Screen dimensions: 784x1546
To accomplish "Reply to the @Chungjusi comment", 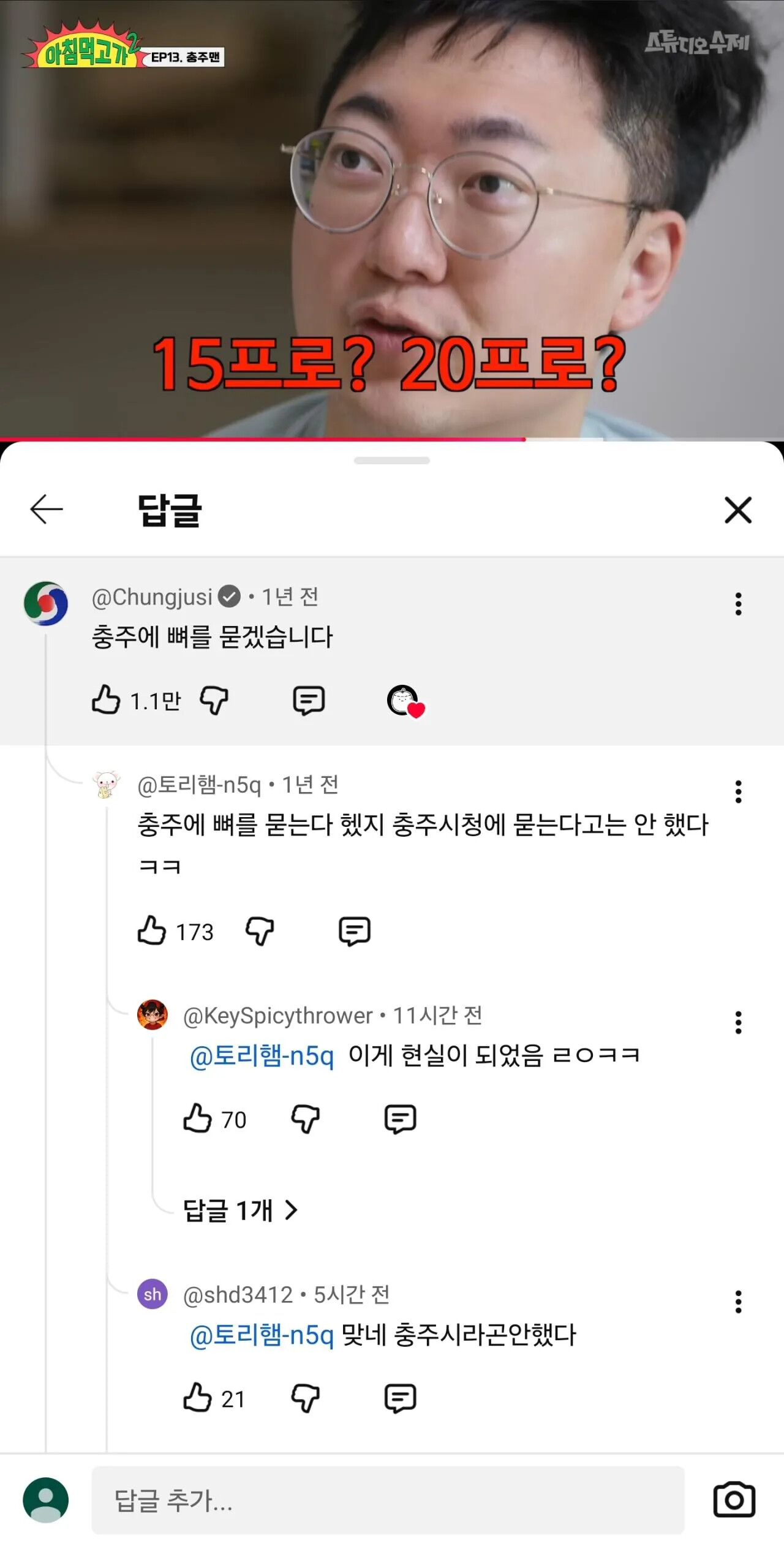I will [x=309, y=699].
